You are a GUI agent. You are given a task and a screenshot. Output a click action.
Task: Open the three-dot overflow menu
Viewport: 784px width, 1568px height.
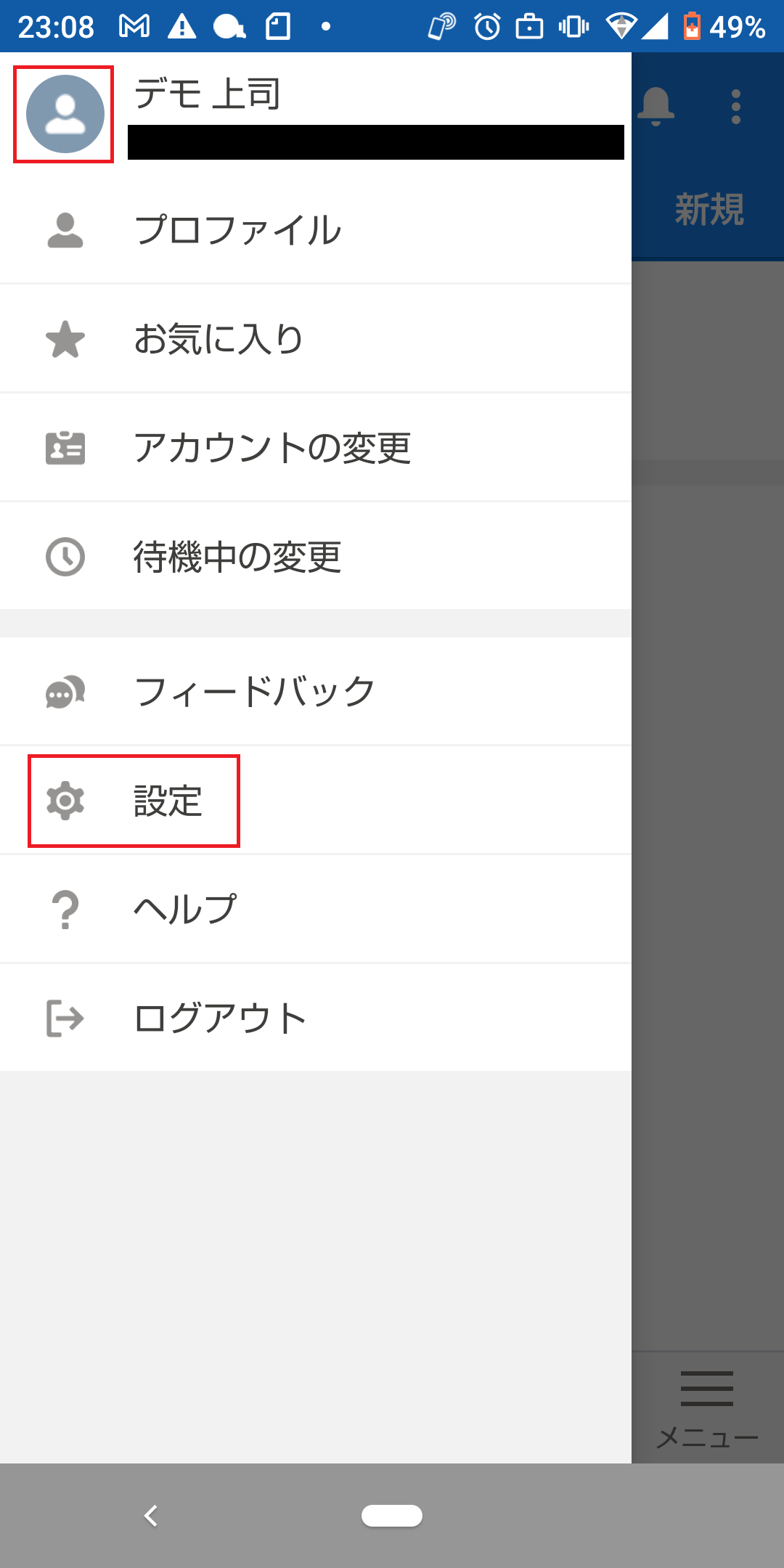pyautogui.click(x=736, y=107)
